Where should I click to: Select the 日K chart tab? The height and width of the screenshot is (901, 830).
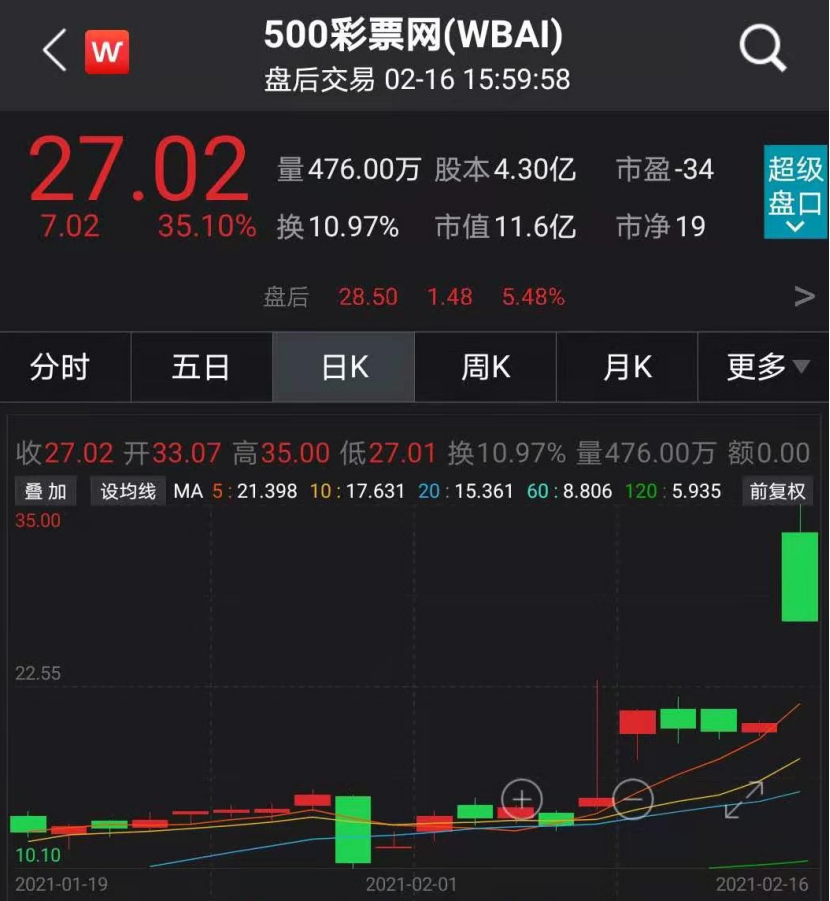(344, 367)
